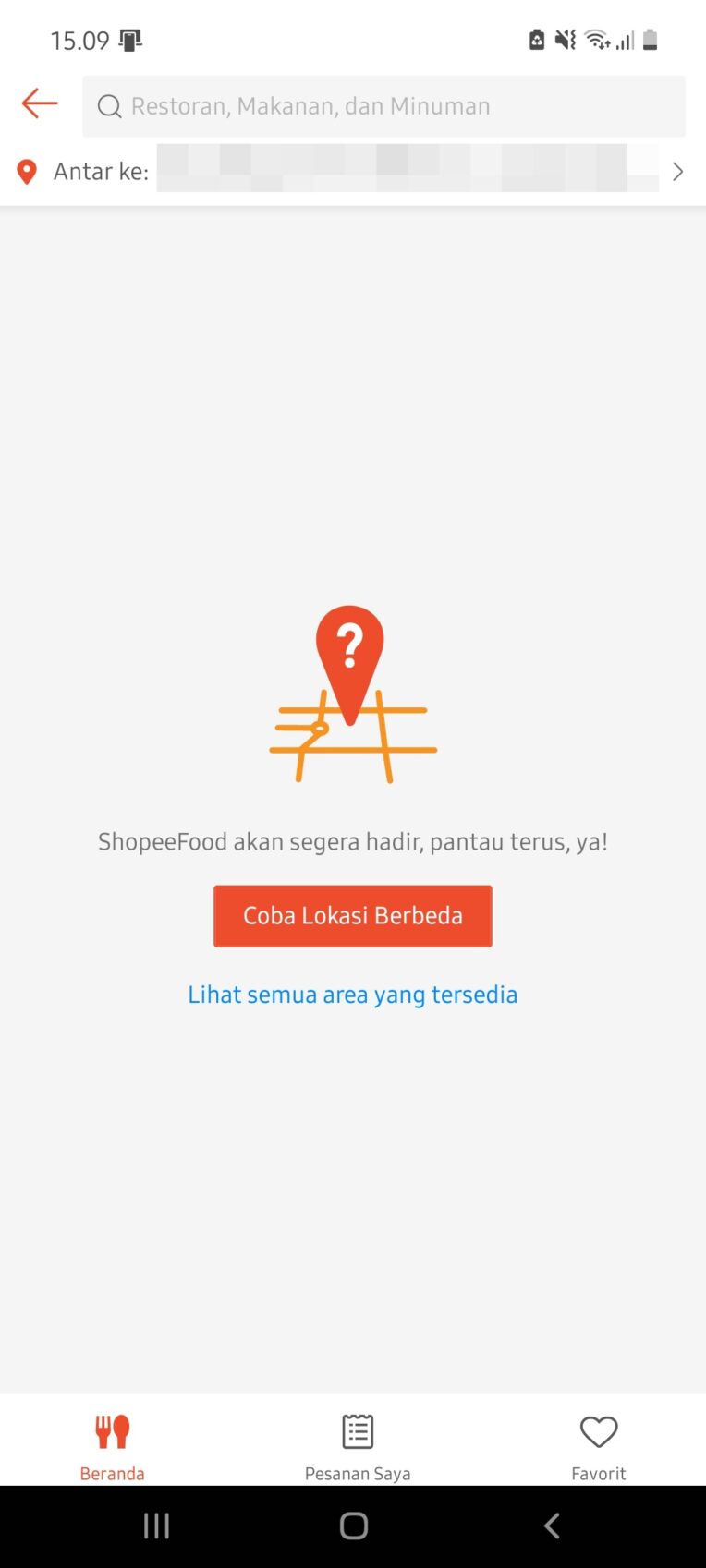Image resolution: width=706 pixels, height=1568 pixels.
Task: Click the red location pin icon
Action: coord(27,172)
